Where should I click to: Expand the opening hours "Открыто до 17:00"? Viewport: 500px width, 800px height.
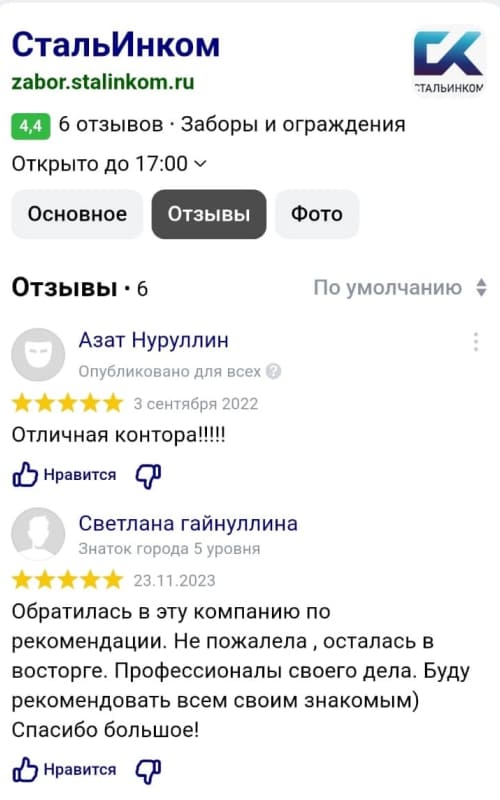pyautogui.click(x=109, y=164)
